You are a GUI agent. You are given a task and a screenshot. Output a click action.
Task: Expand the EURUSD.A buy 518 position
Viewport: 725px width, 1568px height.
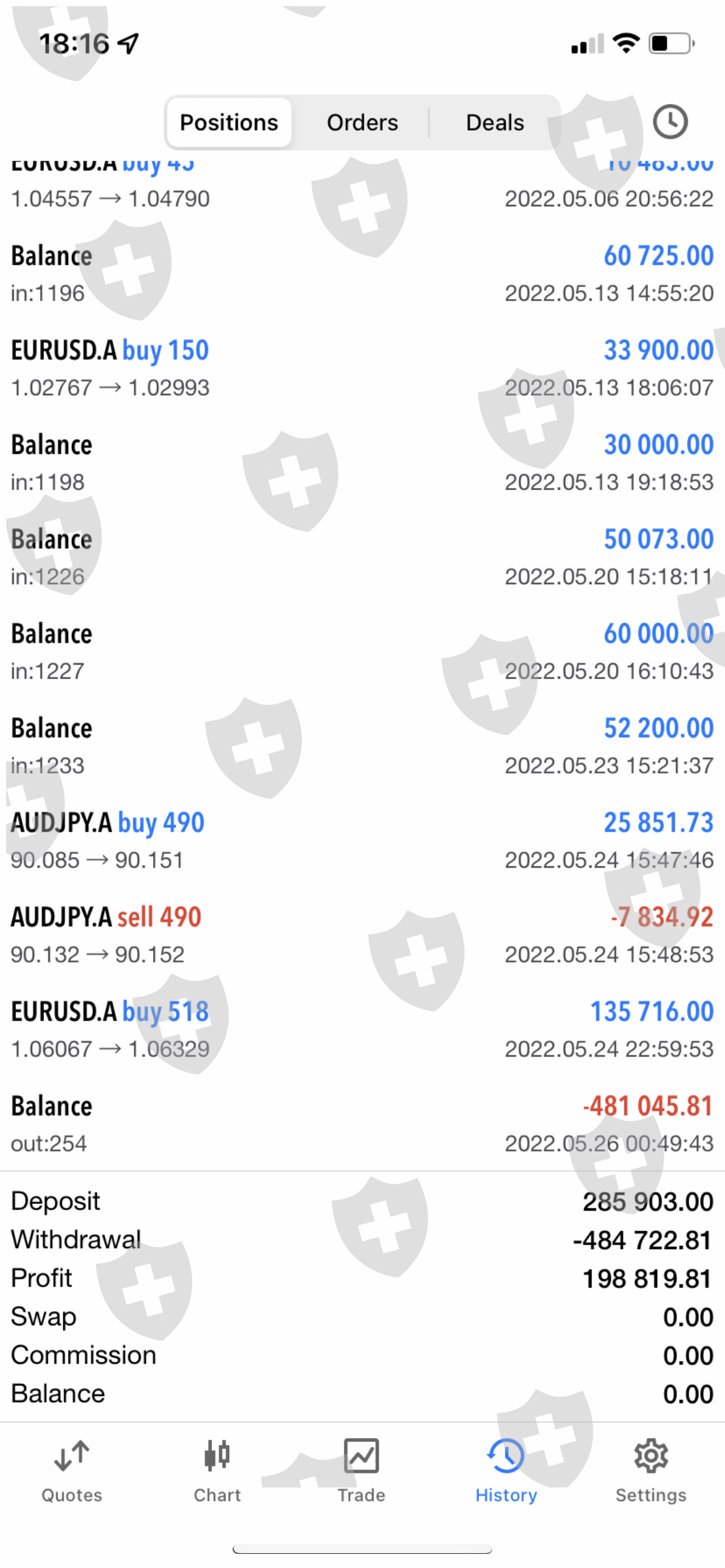362,1030
